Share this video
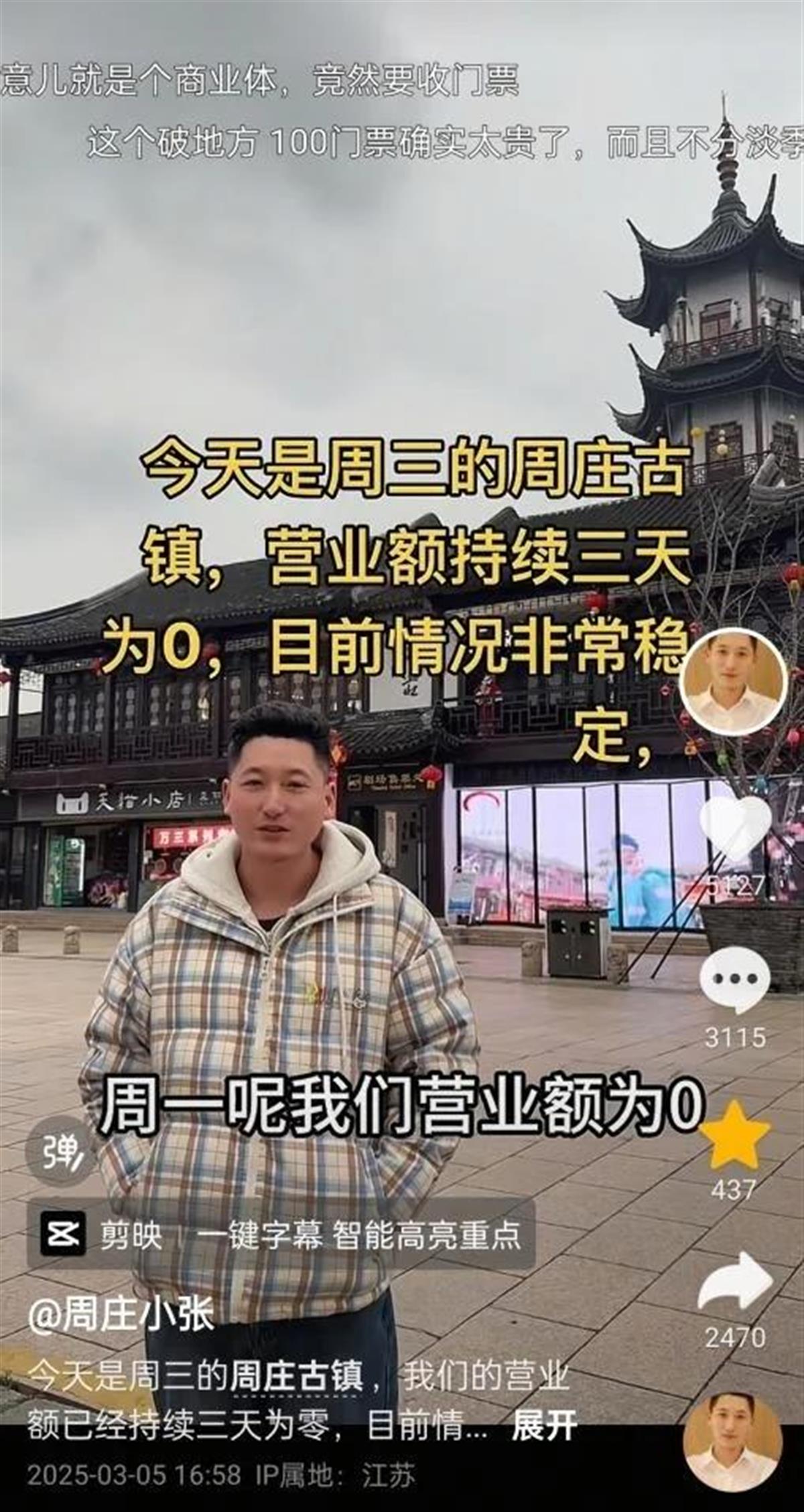This screenshot has width=804, height=1512. click(x=735, y=1280)
